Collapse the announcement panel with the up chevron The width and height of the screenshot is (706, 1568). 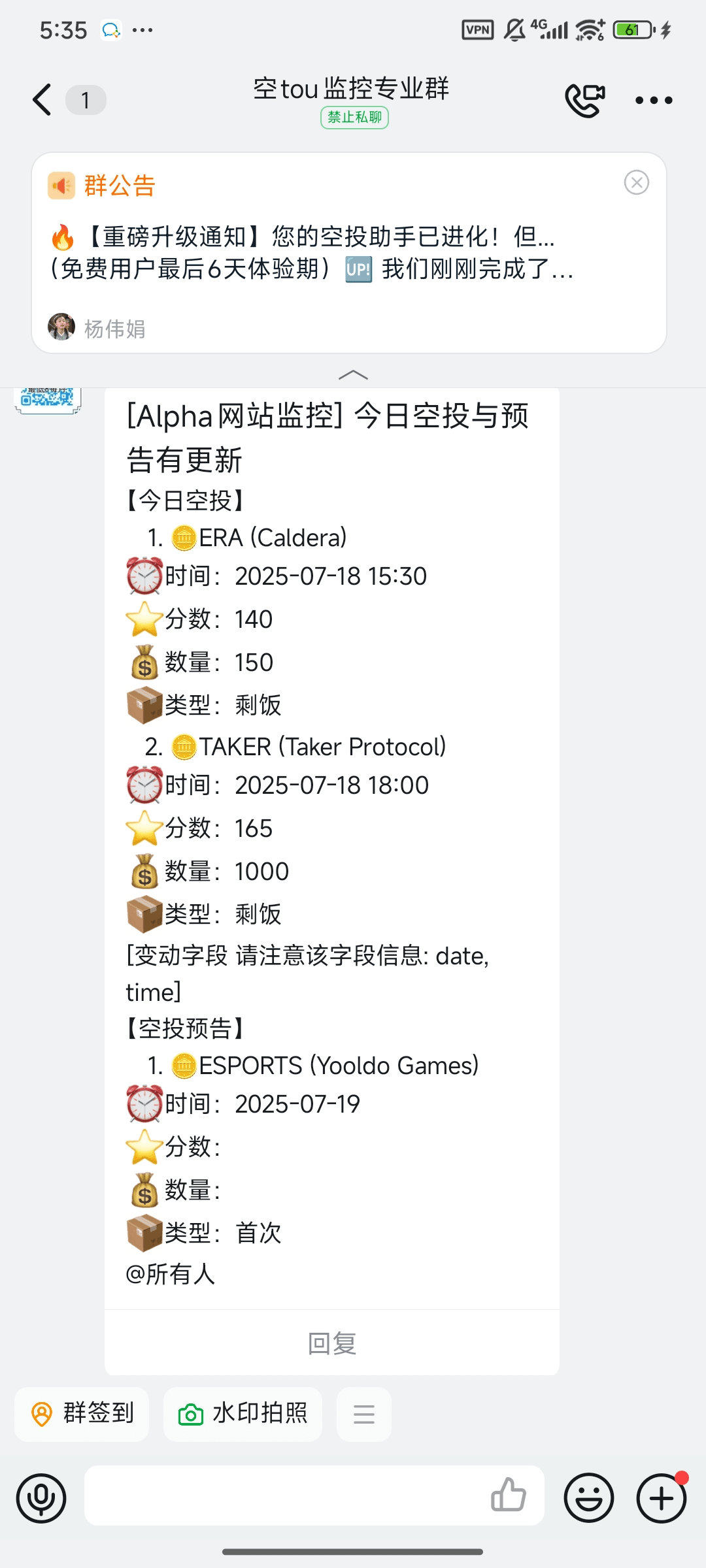(x=353, y=375)
